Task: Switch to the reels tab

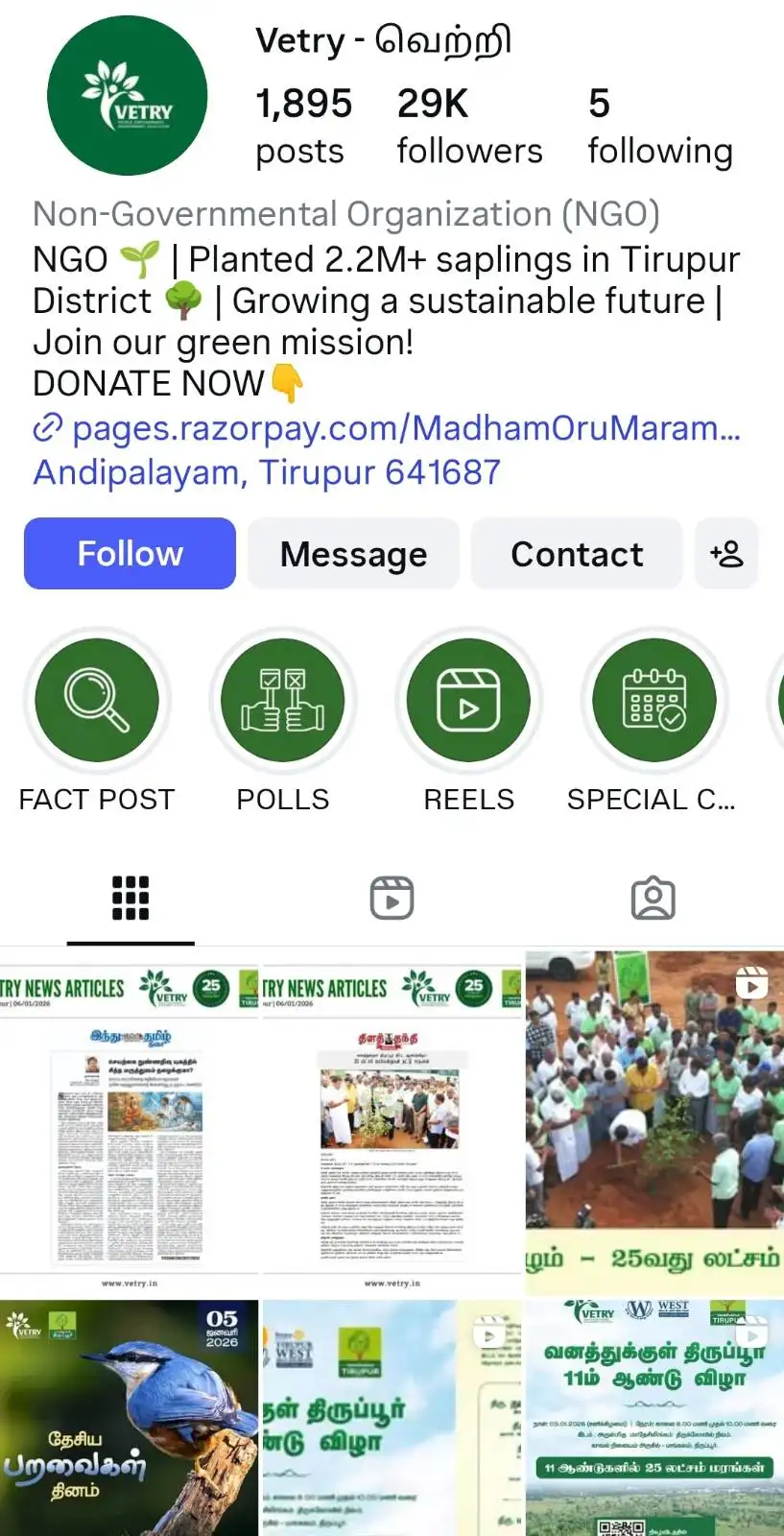Action: (392, 899)
